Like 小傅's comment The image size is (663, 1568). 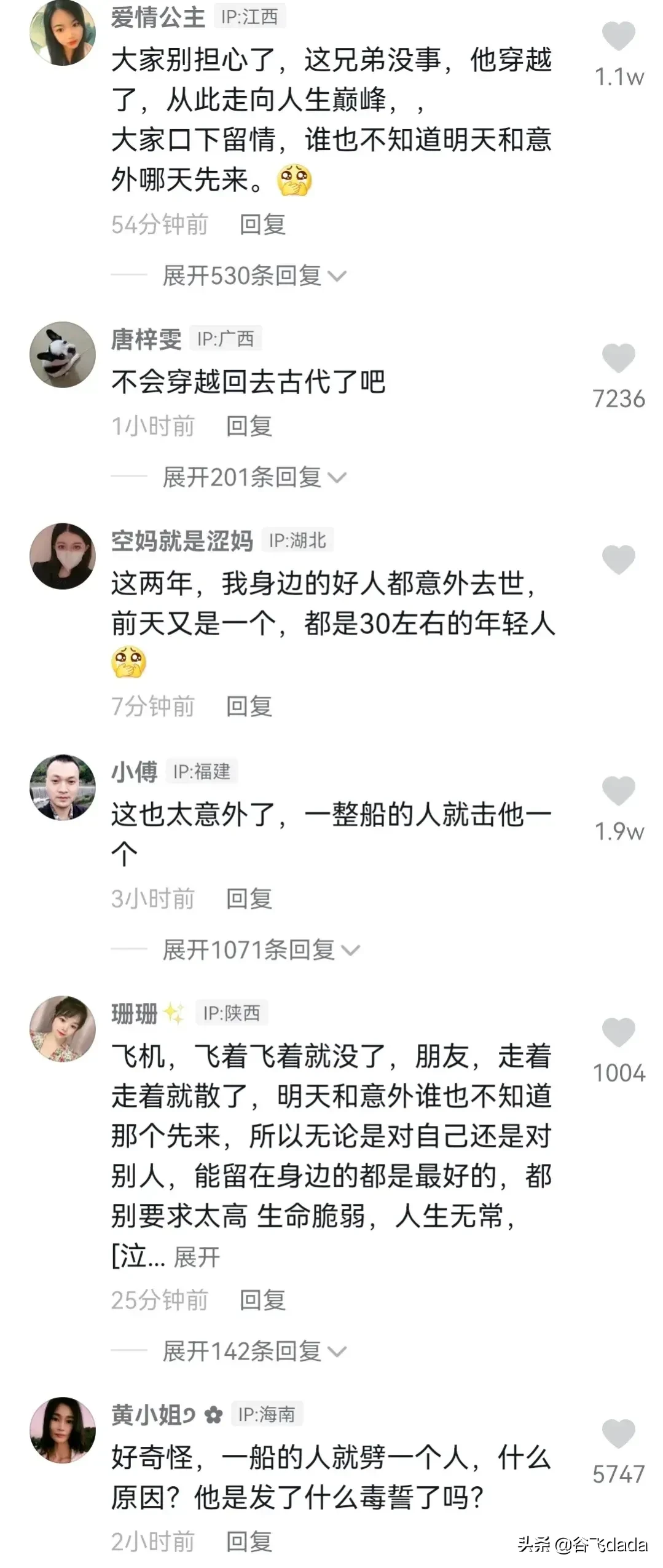tap(618, 791)
